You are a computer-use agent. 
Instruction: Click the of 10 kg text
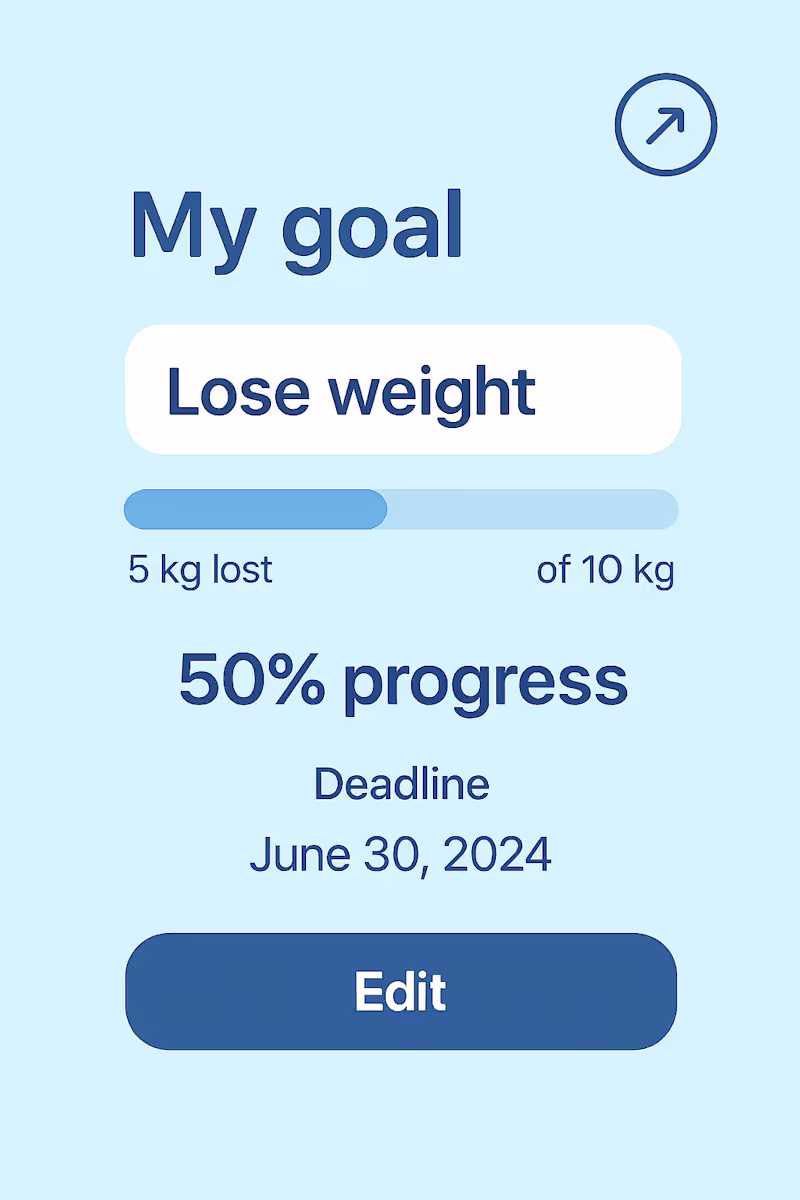click(604, 569)
